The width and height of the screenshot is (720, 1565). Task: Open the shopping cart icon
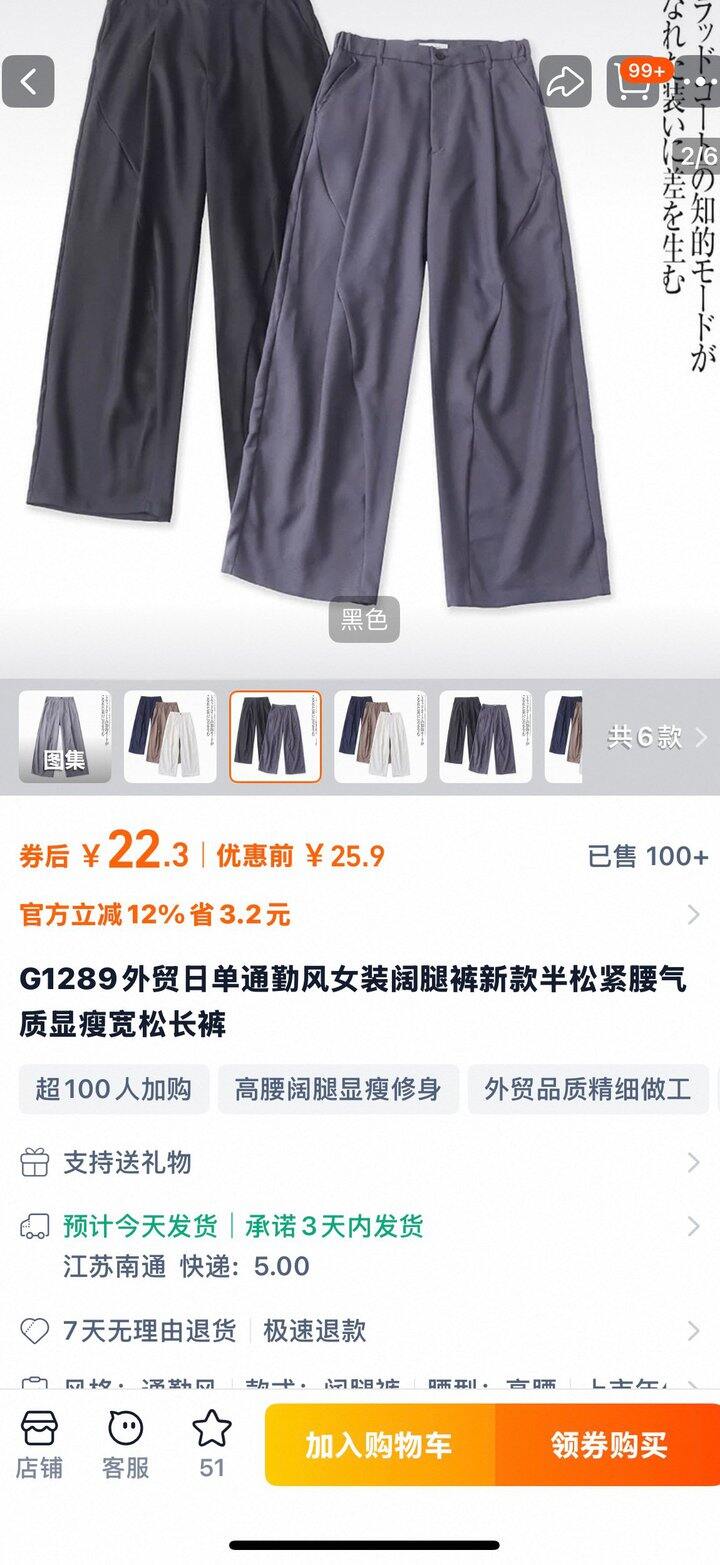(632, 82)
